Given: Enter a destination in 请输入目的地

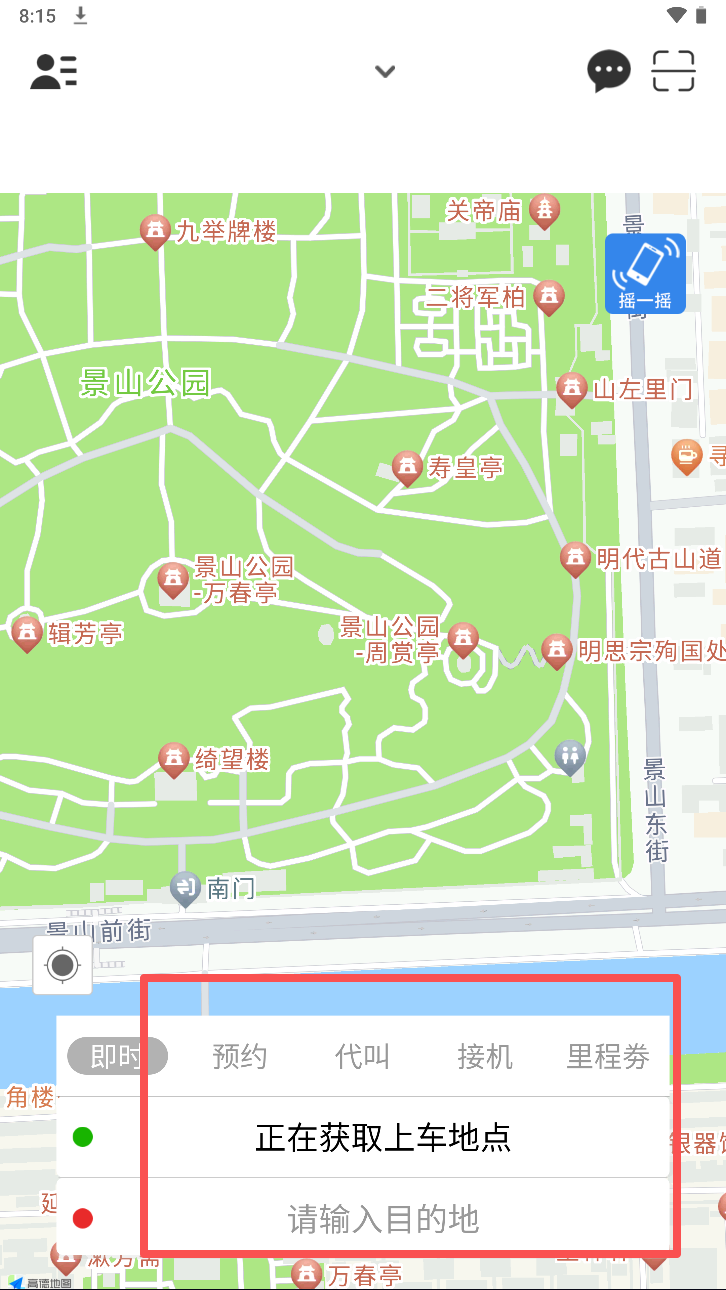Looking at the screenshot, I should click(383, 1219).
